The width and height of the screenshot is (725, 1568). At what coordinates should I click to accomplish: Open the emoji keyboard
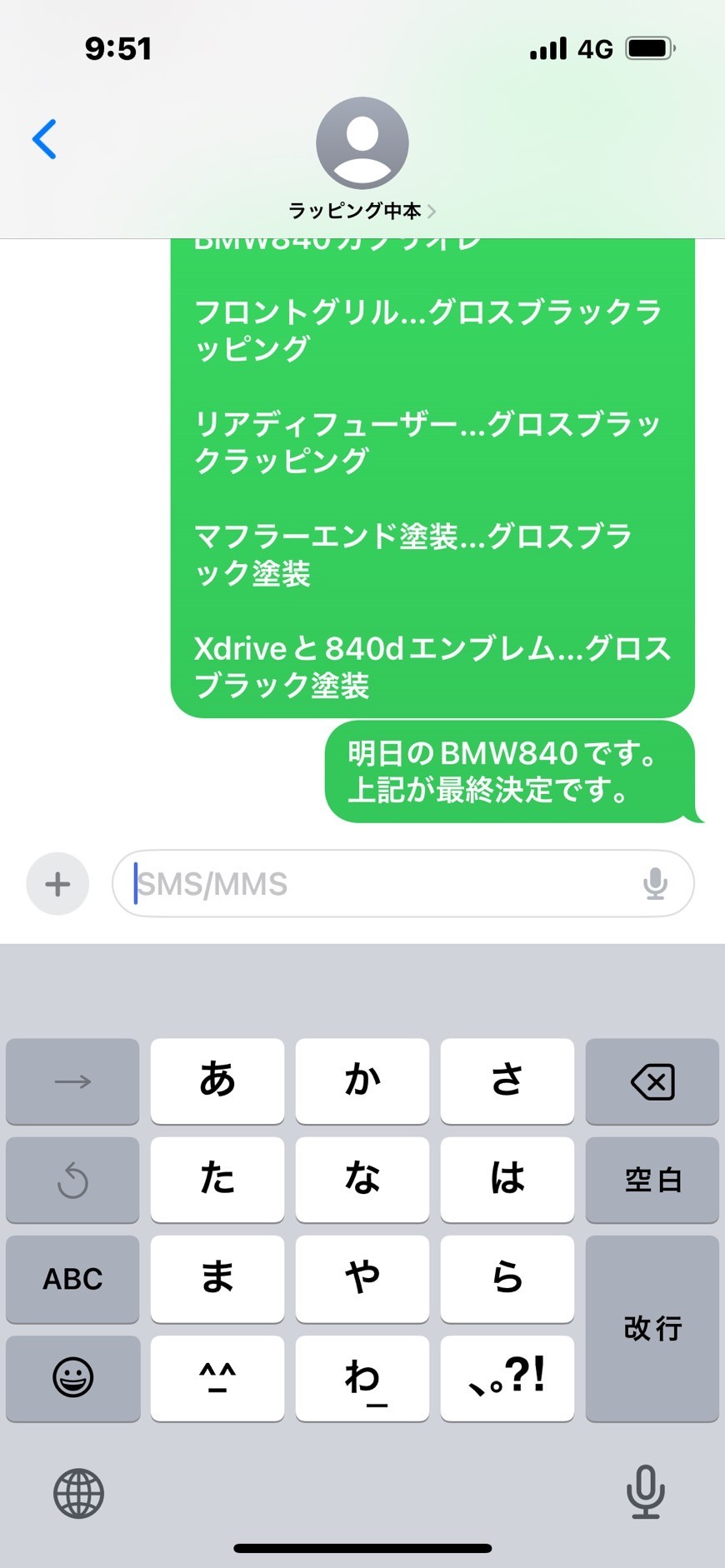point(72,1378)
